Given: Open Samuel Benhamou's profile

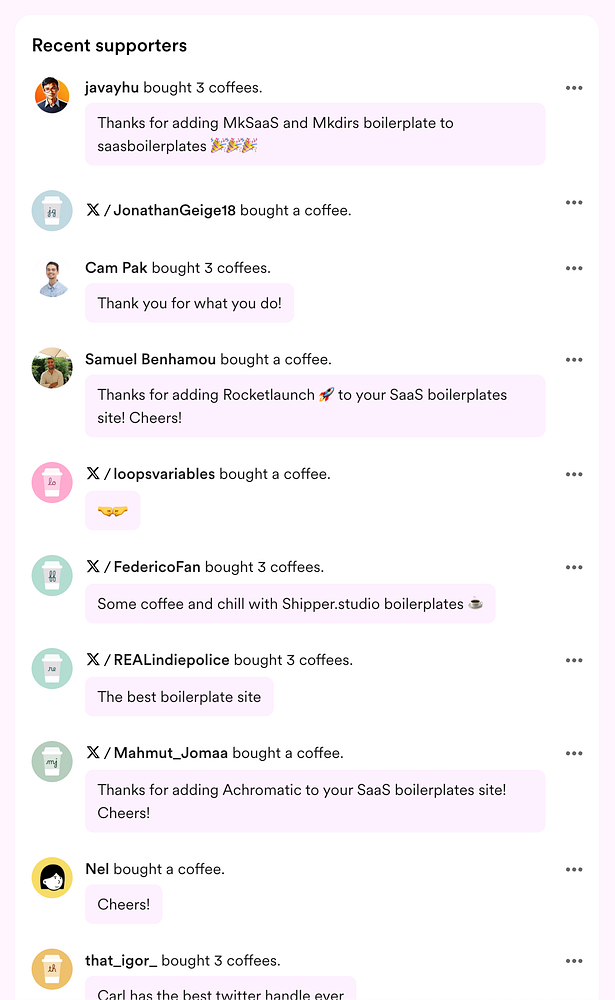Looking at the screenshot, I should tap(150, 360).
